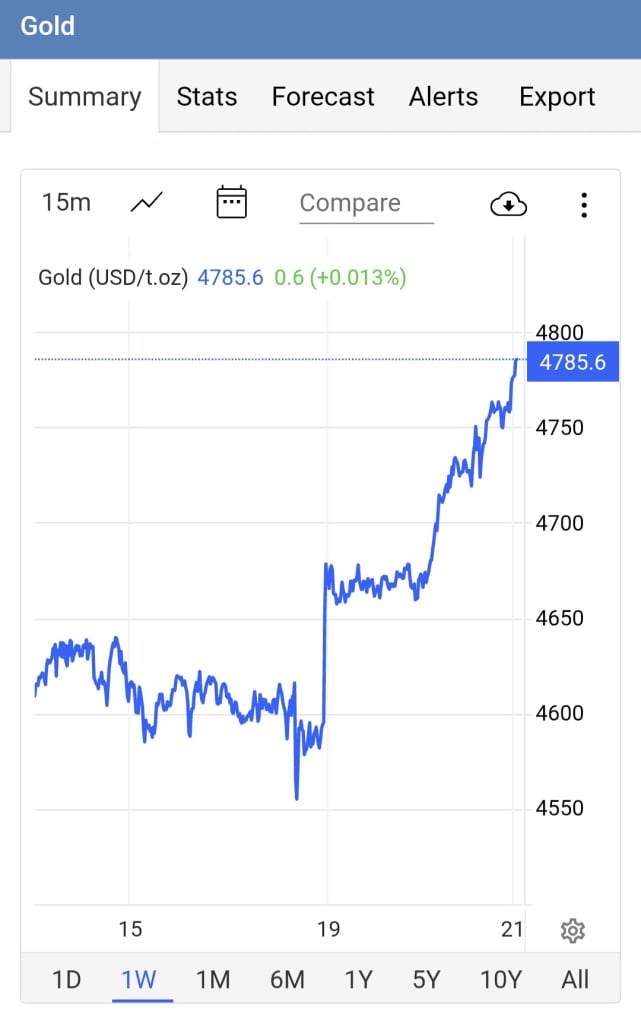Image resolution: width=641 pixels, height=1024 pixels.
Task: Open the calendar date picker
Action: coord(231,203)
